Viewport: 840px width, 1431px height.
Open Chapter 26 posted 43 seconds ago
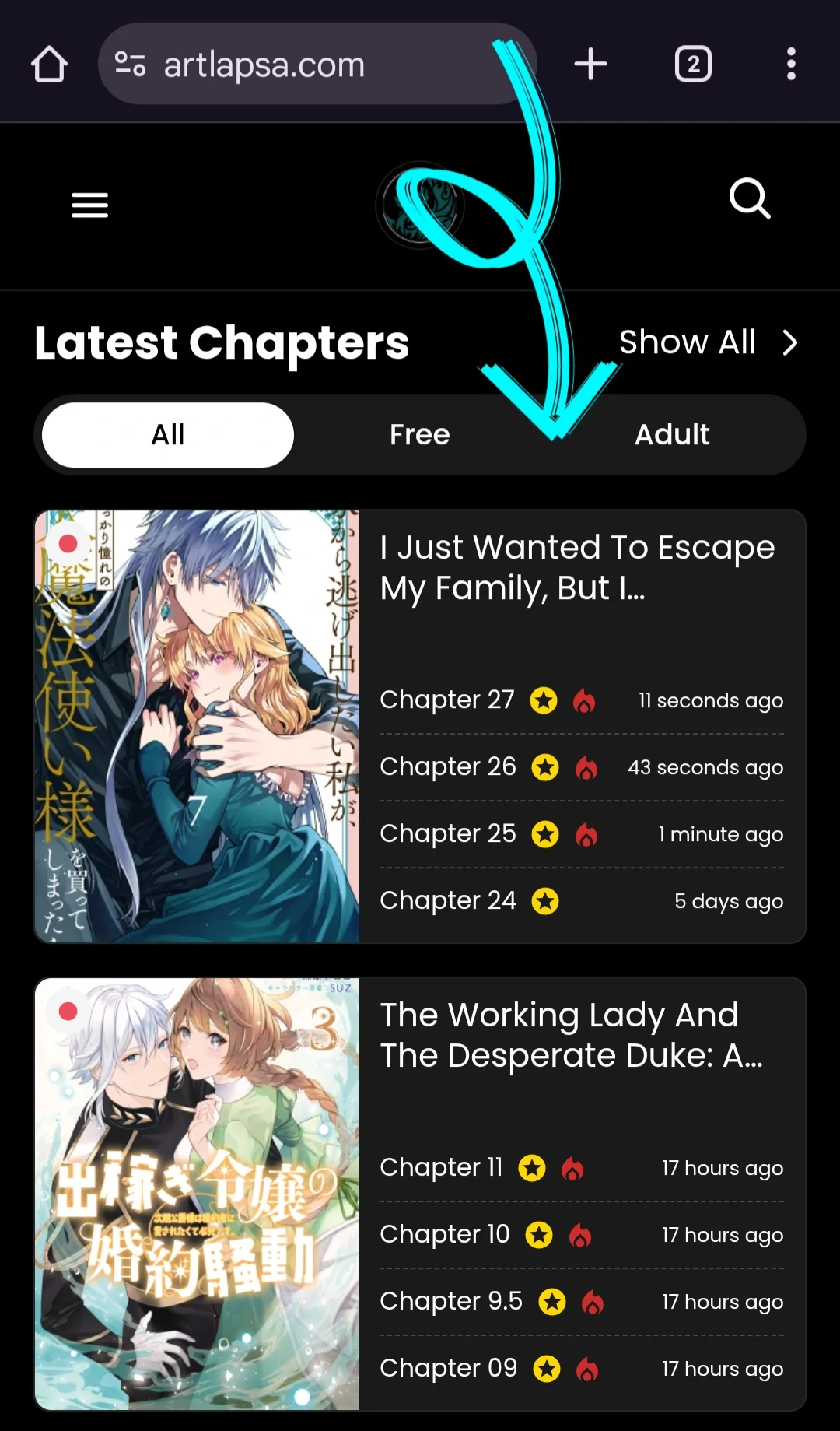pyautogui.click(x=448, y=767)
